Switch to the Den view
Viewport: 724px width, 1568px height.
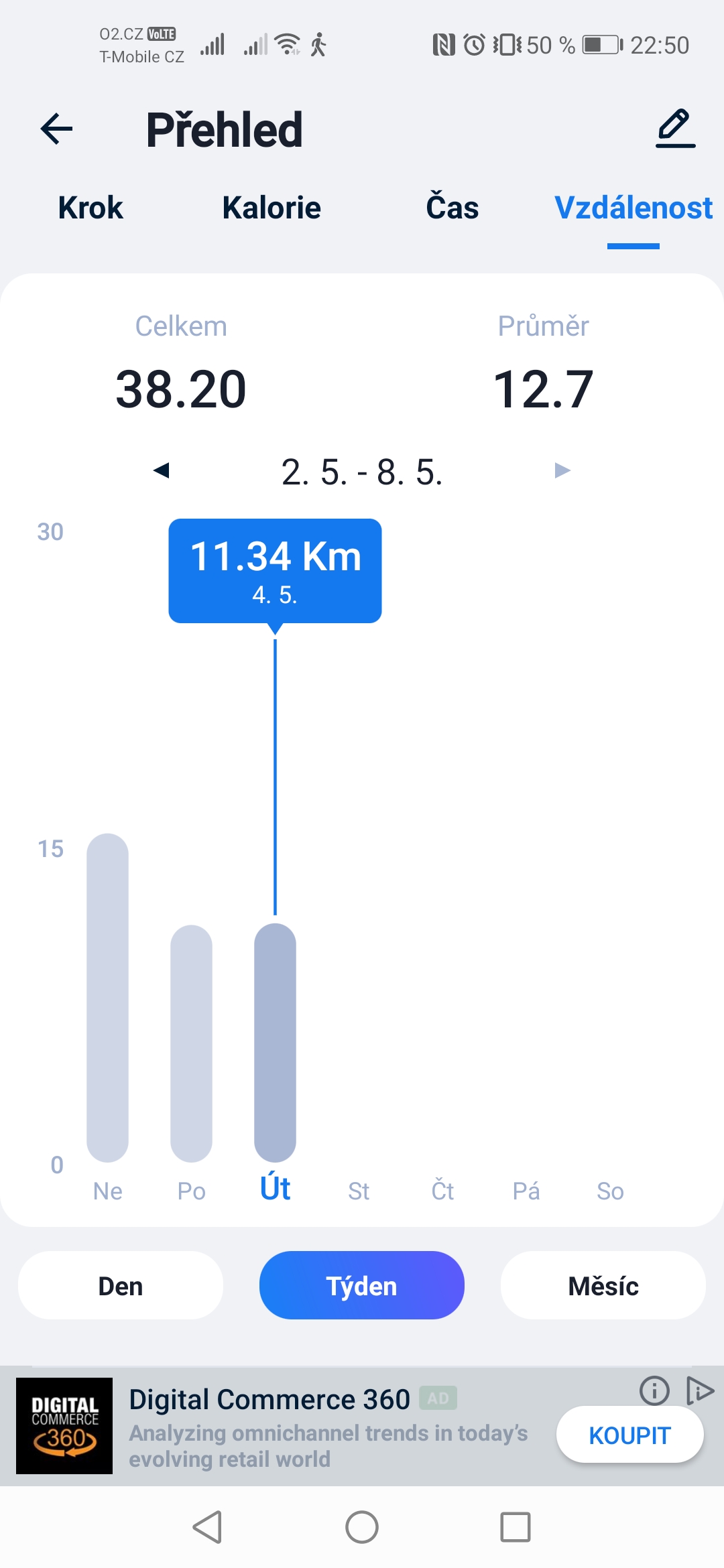pos(121,1285)
